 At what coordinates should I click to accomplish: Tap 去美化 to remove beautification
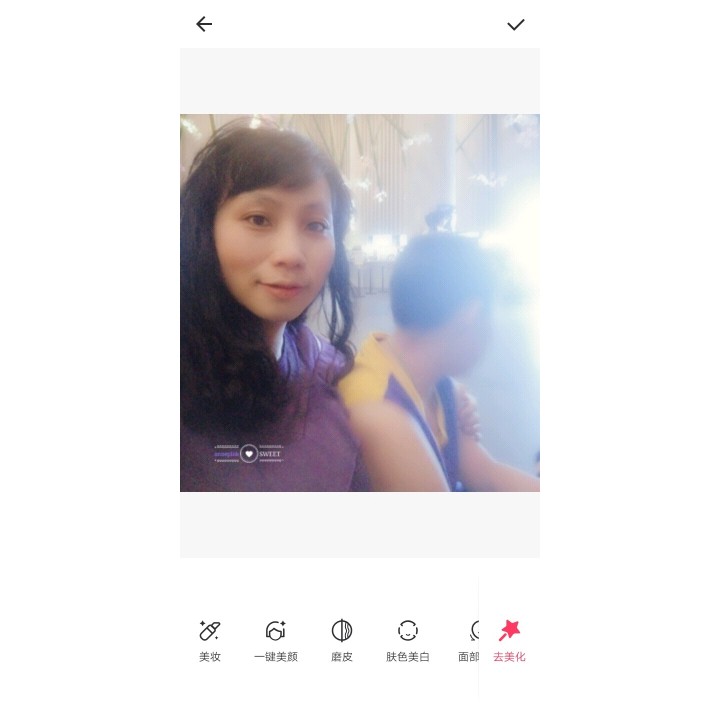pyautogui.click(x=510, y=640)
